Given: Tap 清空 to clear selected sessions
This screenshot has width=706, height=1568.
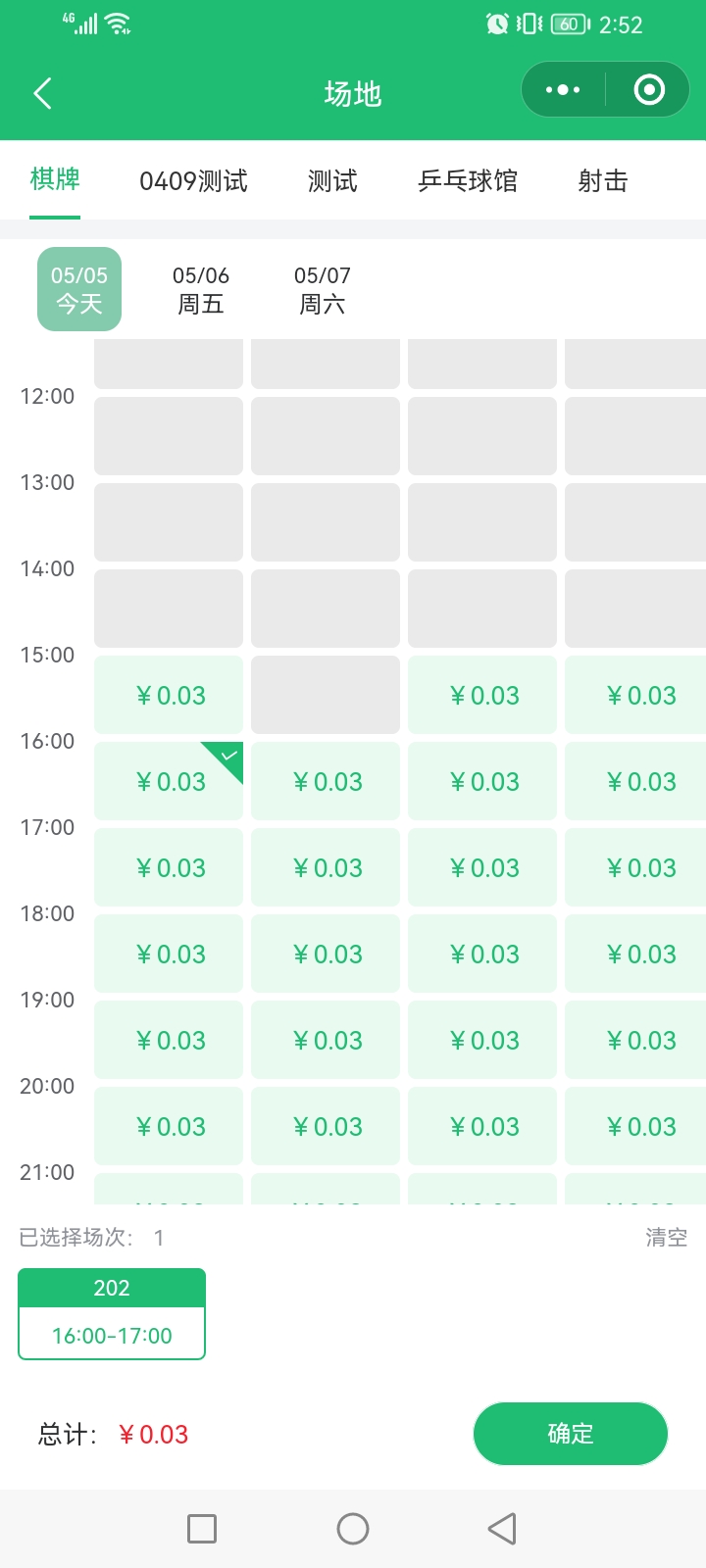Looking at the screenshot, I should [x=666, y=1238].
